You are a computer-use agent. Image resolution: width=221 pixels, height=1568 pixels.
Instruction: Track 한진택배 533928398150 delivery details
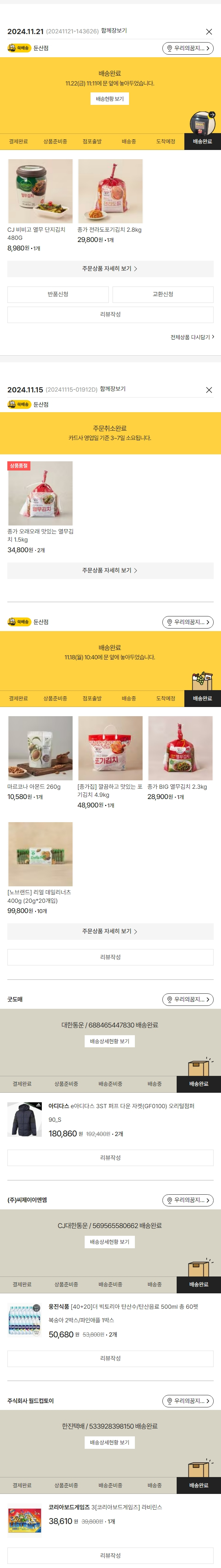click(x=110, y=1443)
